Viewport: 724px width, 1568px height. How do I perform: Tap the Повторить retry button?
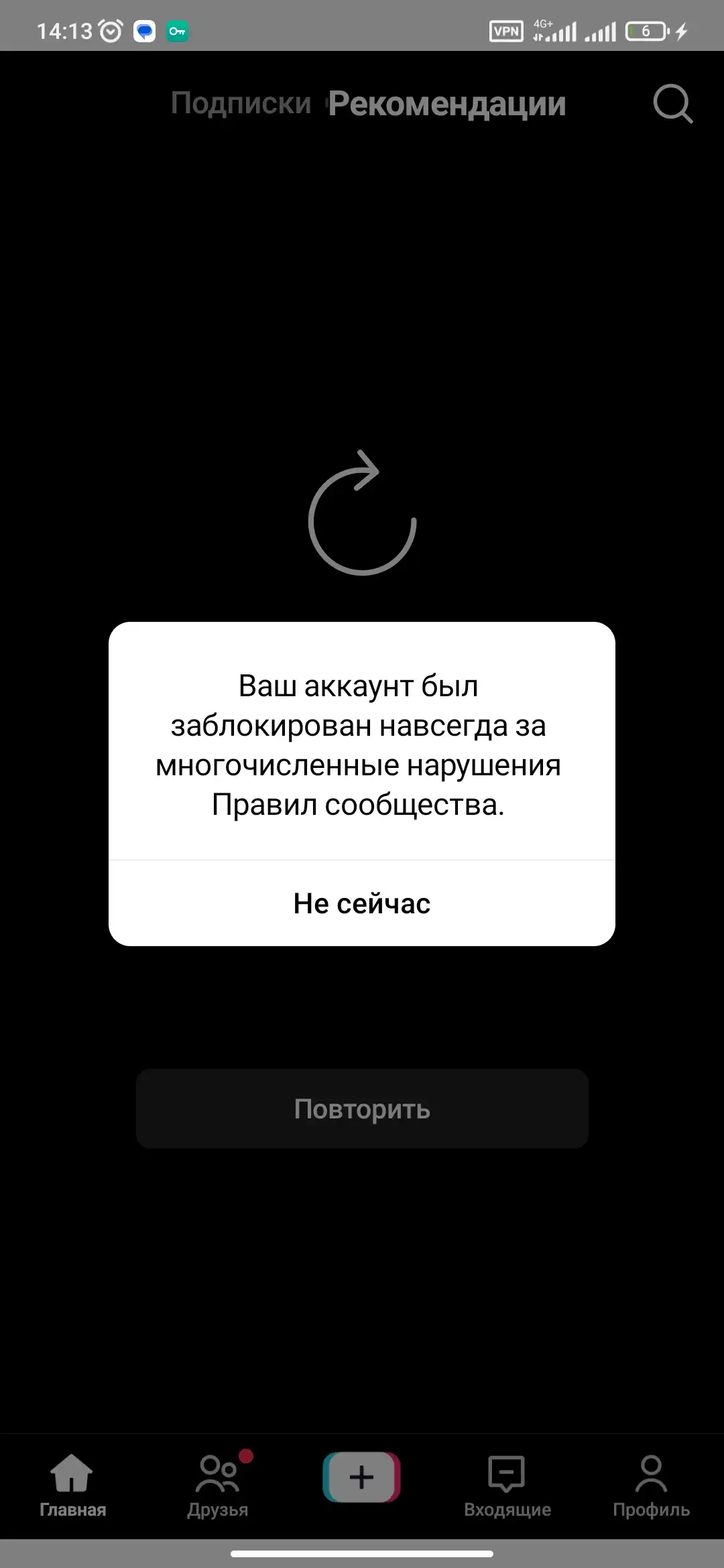coord(362,1108)
